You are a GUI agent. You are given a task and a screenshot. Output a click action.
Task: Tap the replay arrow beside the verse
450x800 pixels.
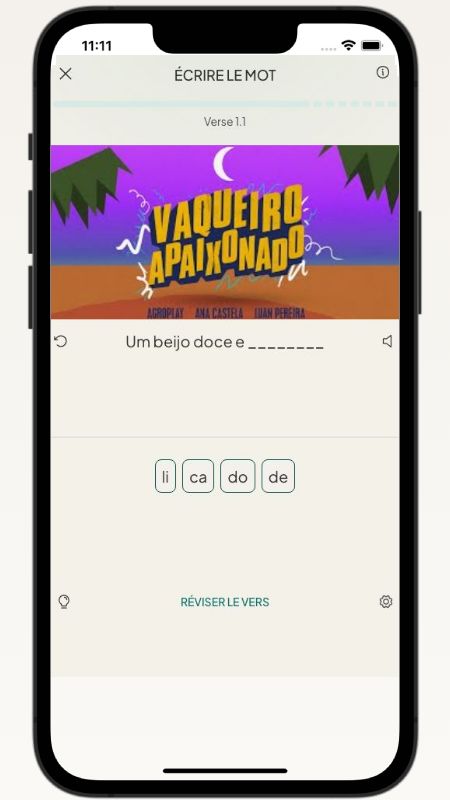coord(61,341)
